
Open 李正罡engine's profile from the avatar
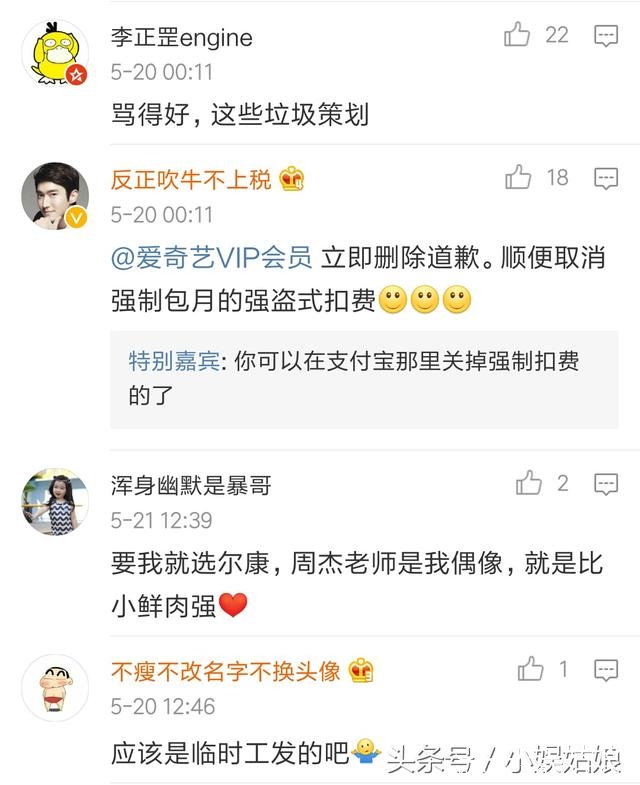click(55, 53)
